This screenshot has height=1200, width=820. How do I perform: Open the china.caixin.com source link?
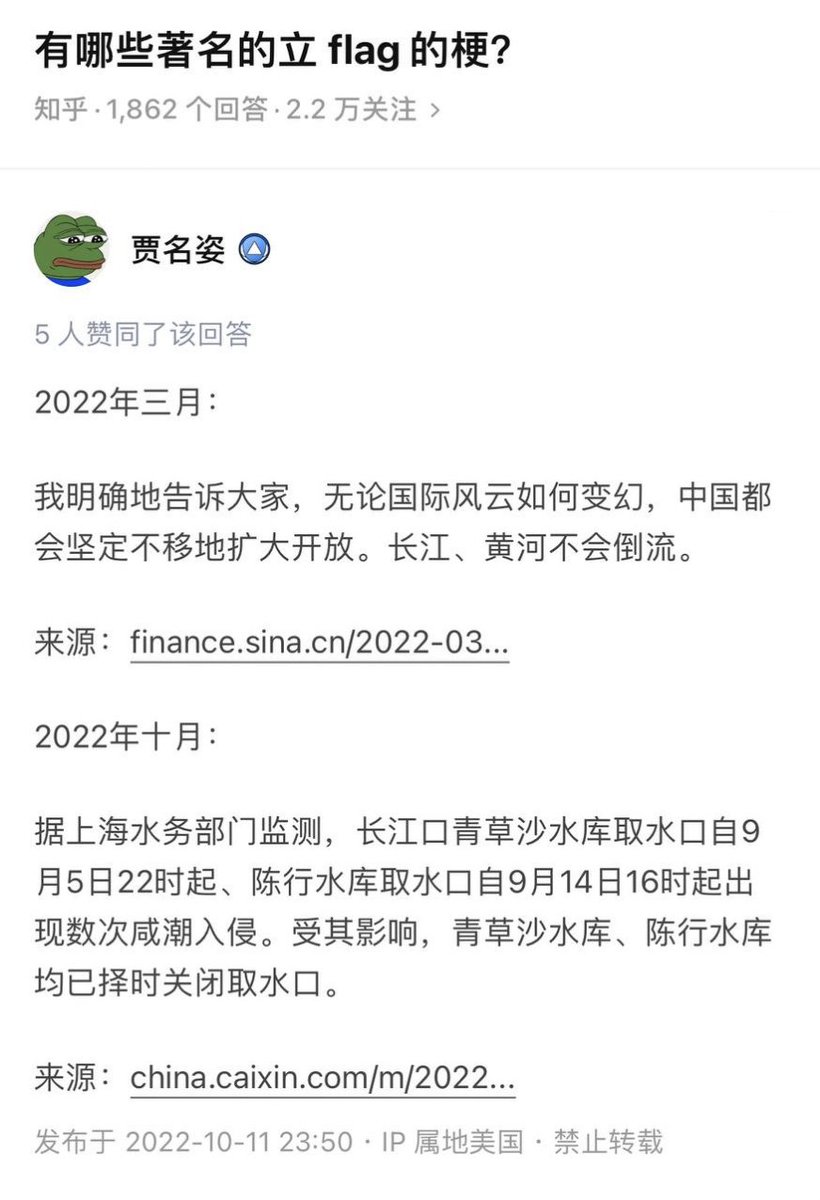[x=322, y=1078]
